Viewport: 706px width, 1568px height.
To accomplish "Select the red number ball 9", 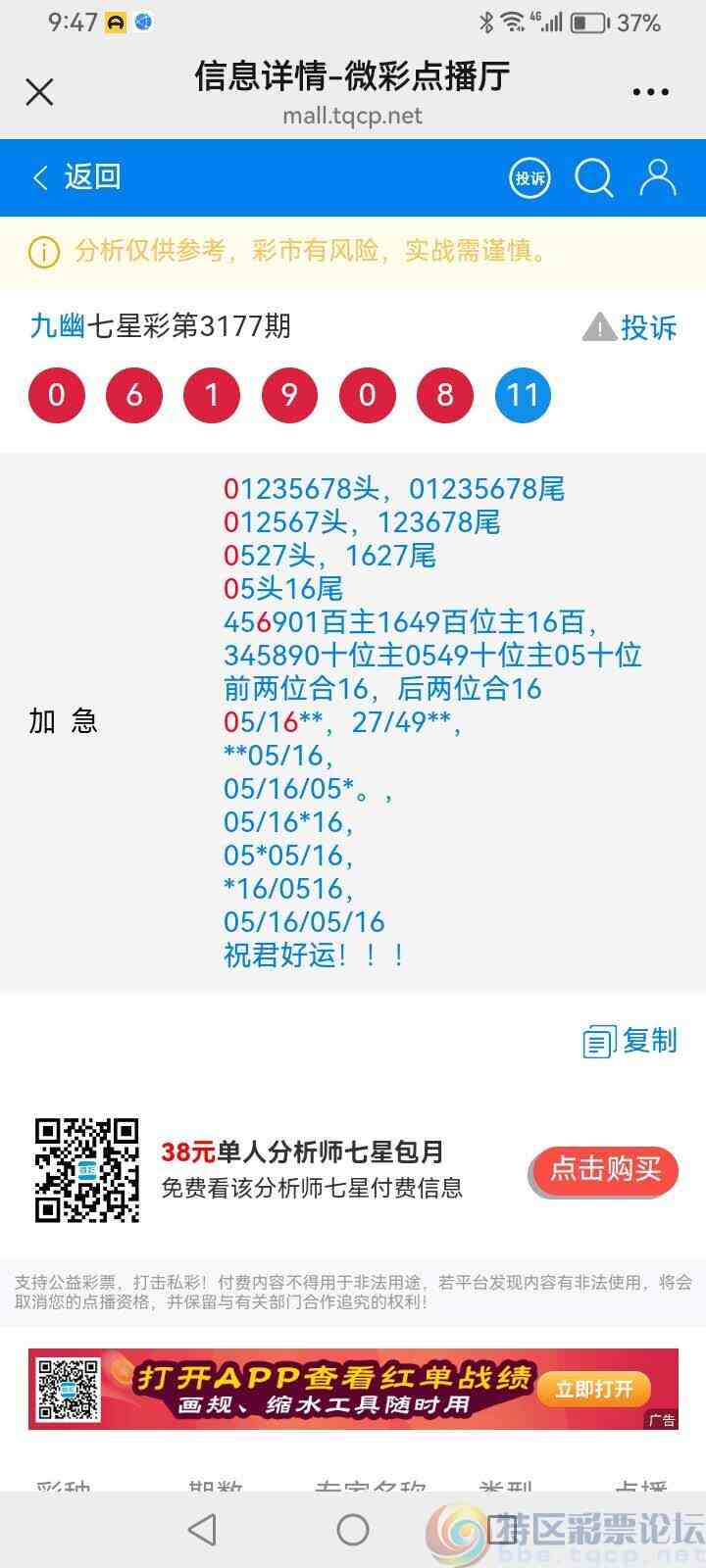I will (289, 395).
